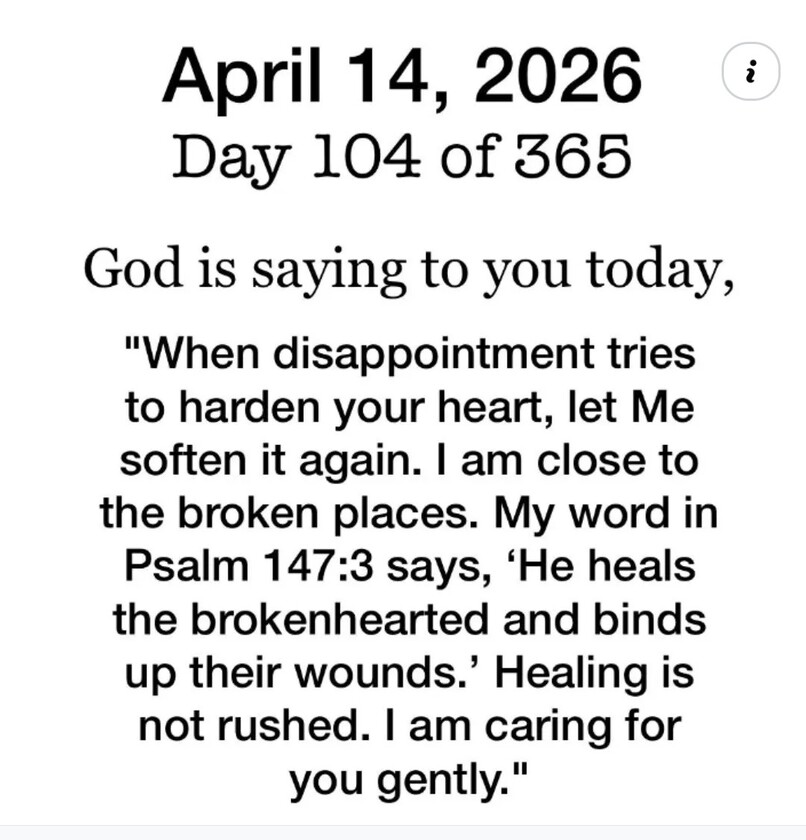This screenshot has width=806, height=840.
Task: Open the info icon beside the date
Action: coord(749,70)
